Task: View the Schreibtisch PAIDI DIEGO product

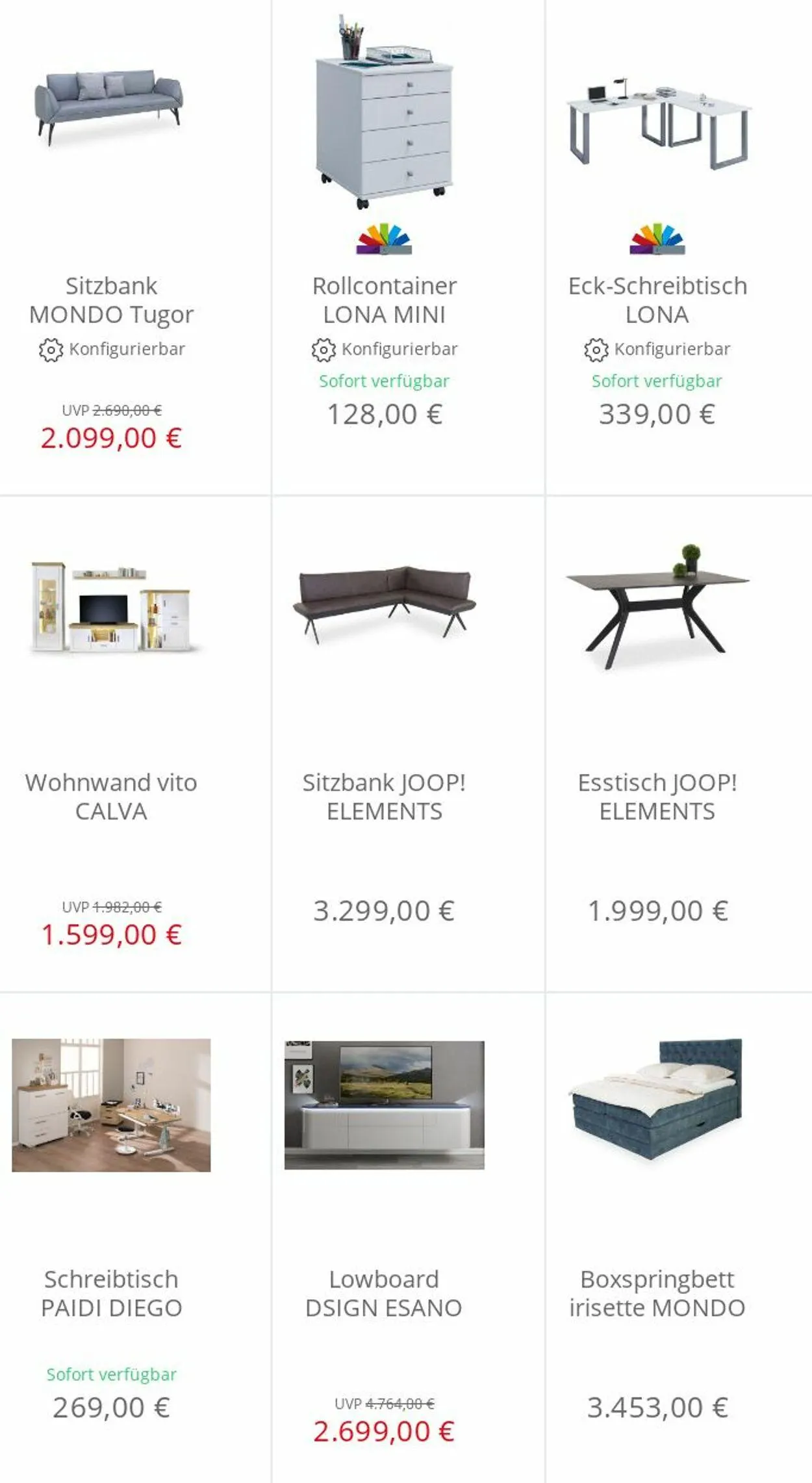Action: 111,1293
